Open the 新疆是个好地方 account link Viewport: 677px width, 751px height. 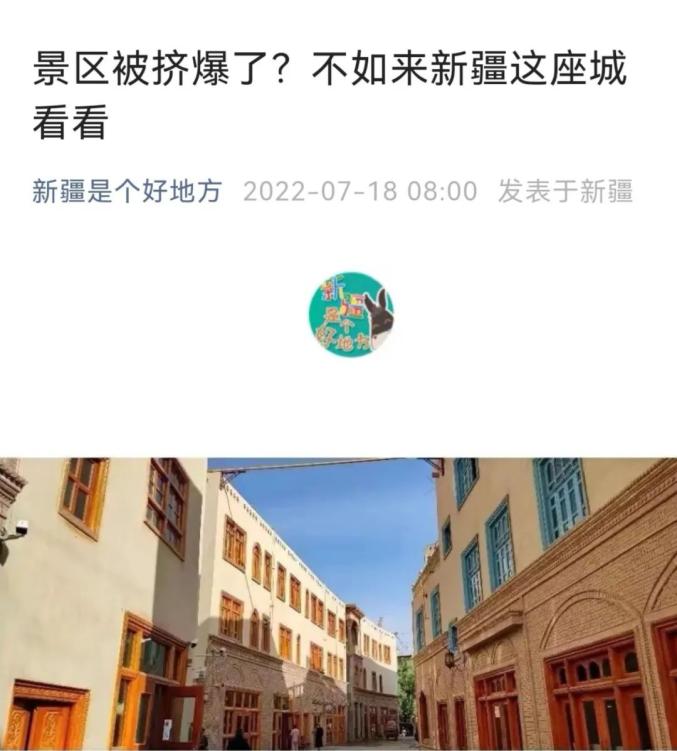(127, 191)
